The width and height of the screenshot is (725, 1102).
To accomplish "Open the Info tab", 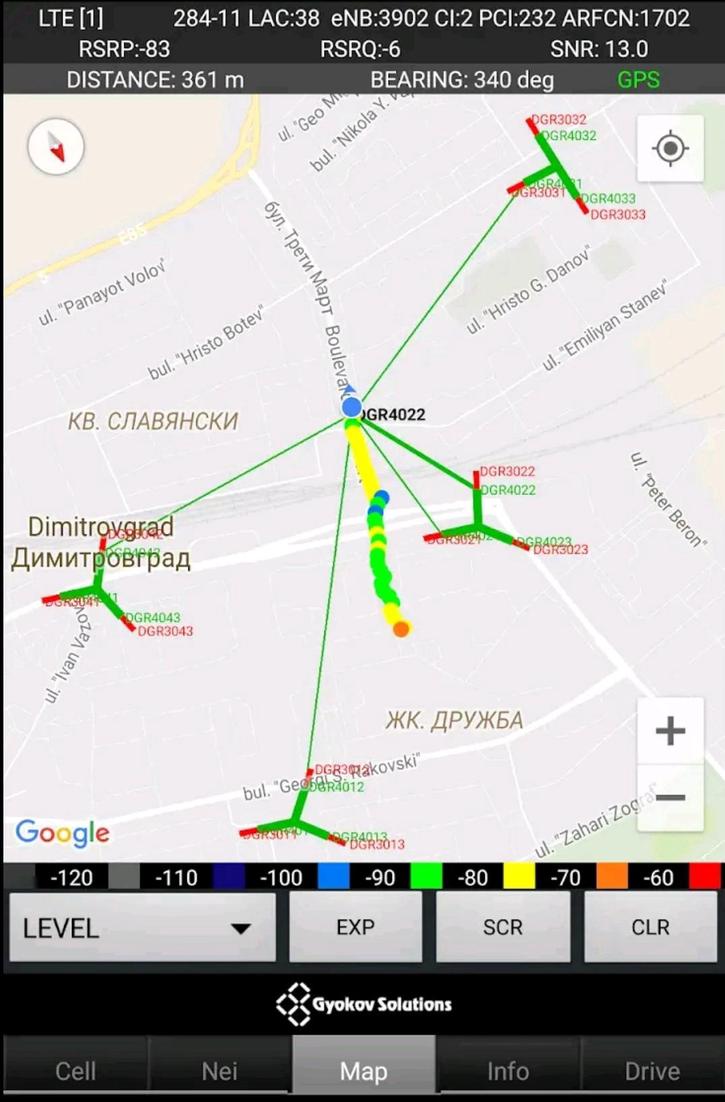I will [x=508, y=1071].
